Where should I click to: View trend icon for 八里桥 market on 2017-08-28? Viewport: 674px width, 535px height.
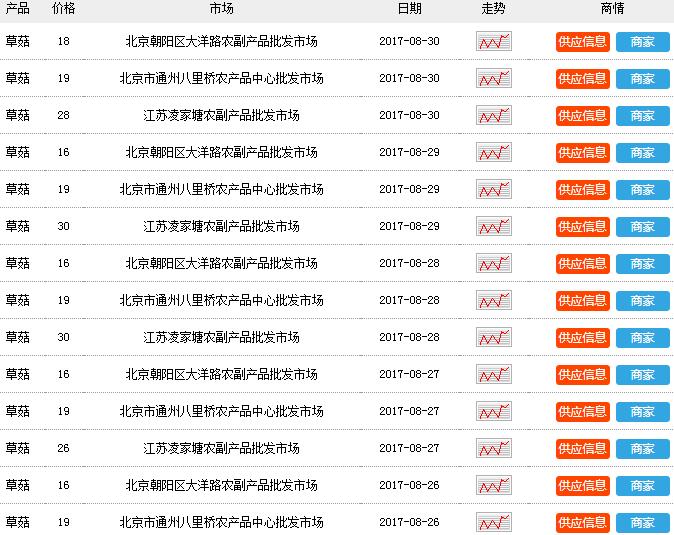point(494,301)
